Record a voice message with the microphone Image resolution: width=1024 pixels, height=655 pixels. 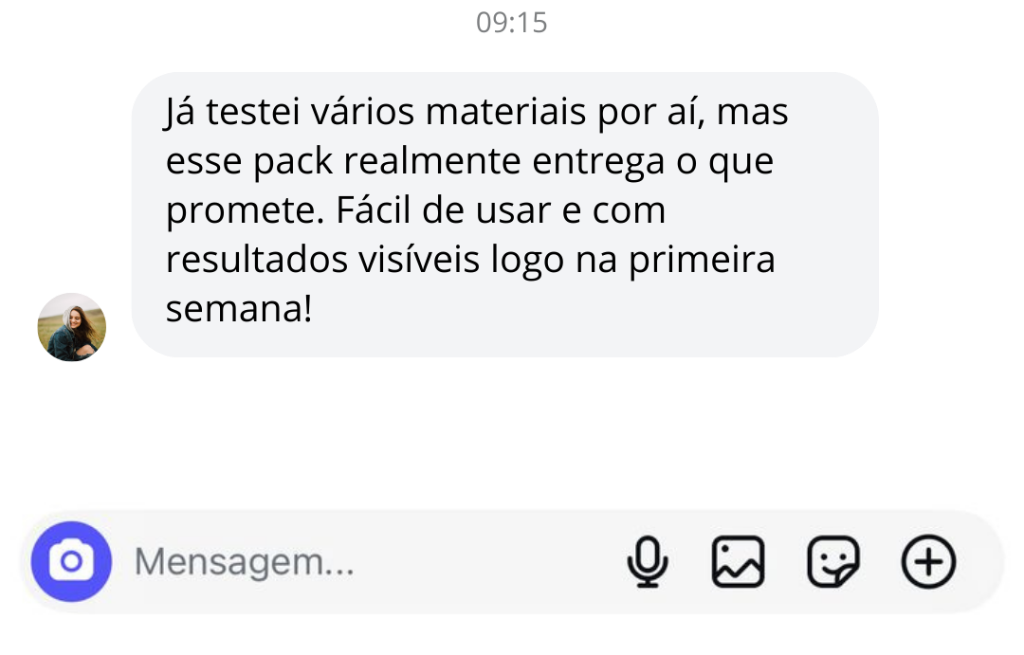(647, 562)
